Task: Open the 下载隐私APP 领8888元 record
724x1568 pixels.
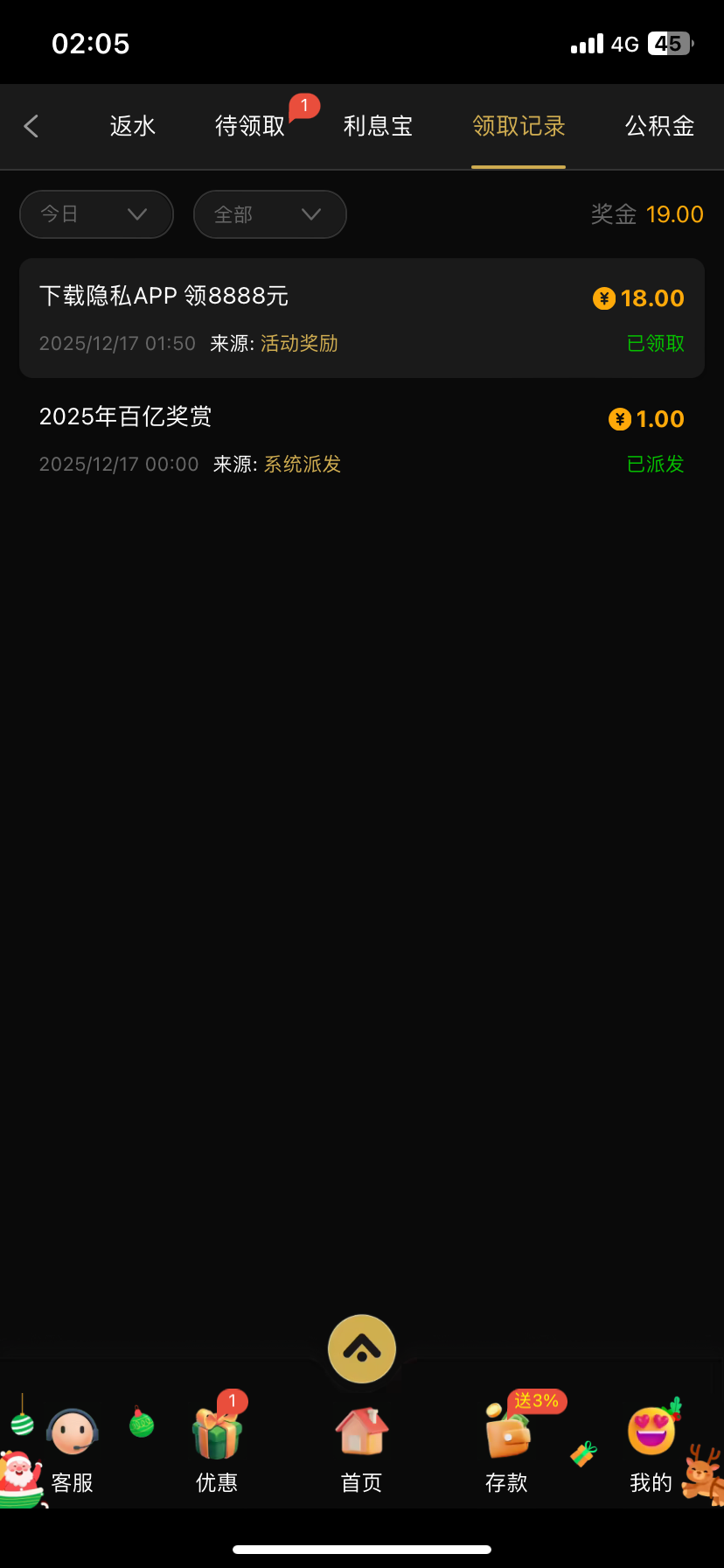Action: pos(361,318)
